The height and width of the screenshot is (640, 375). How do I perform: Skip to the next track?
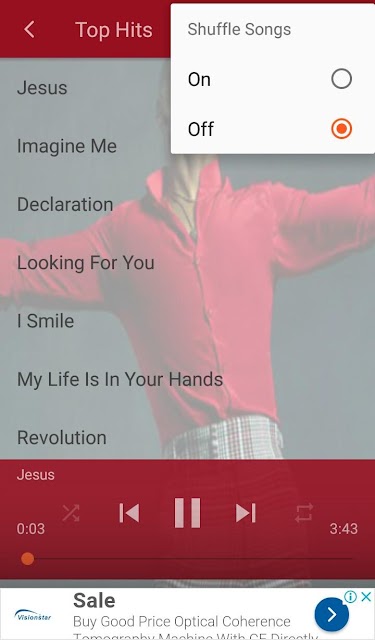click(246, 513)
